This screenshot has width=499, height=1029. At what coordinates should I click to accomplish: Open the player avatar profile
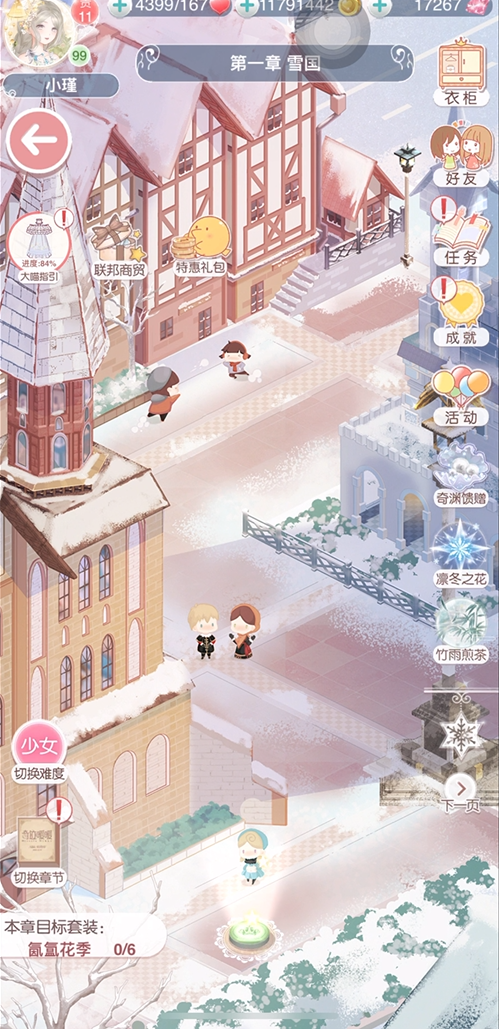[x=41, y=33]
